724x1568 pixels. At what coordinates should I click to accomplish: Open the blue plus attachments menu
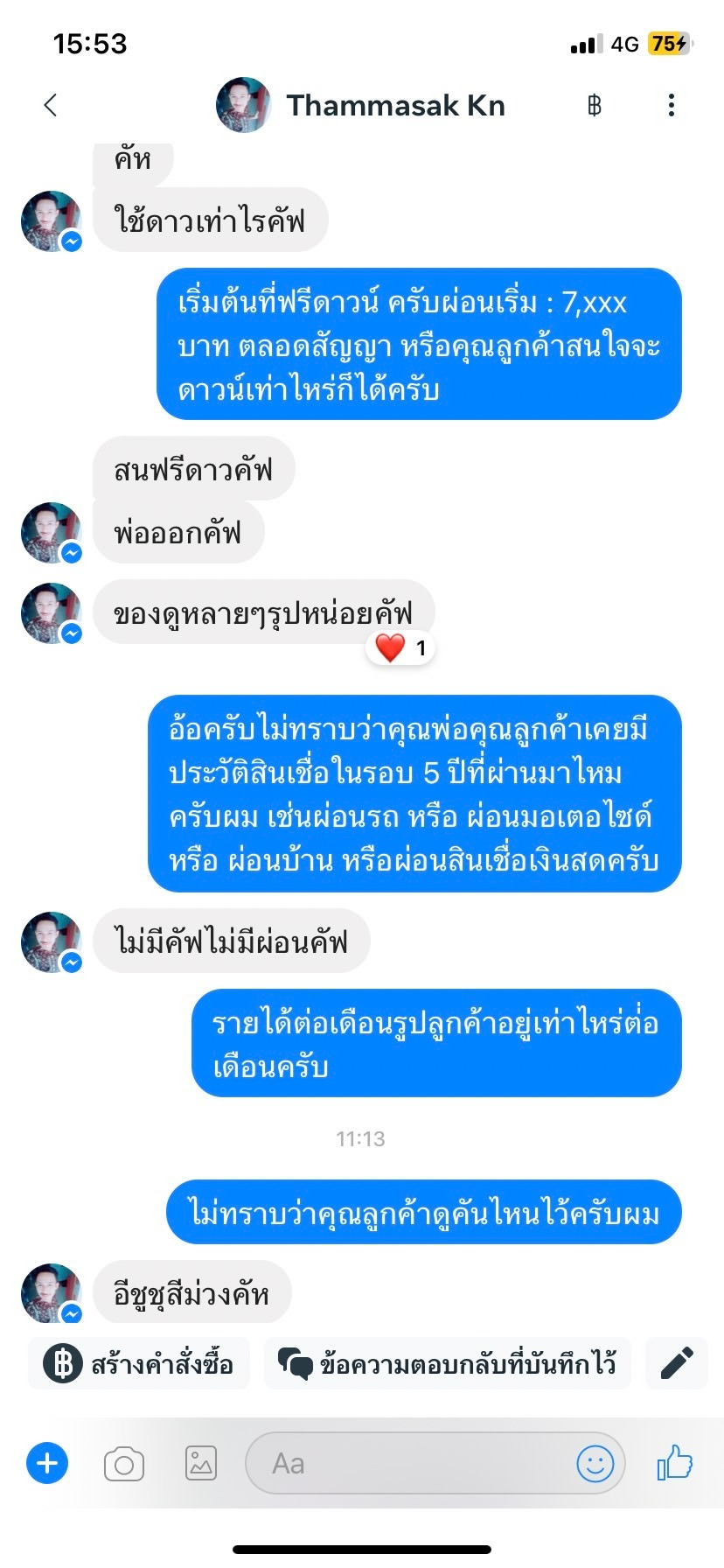pyautogui.click(x=47, y=1463)
